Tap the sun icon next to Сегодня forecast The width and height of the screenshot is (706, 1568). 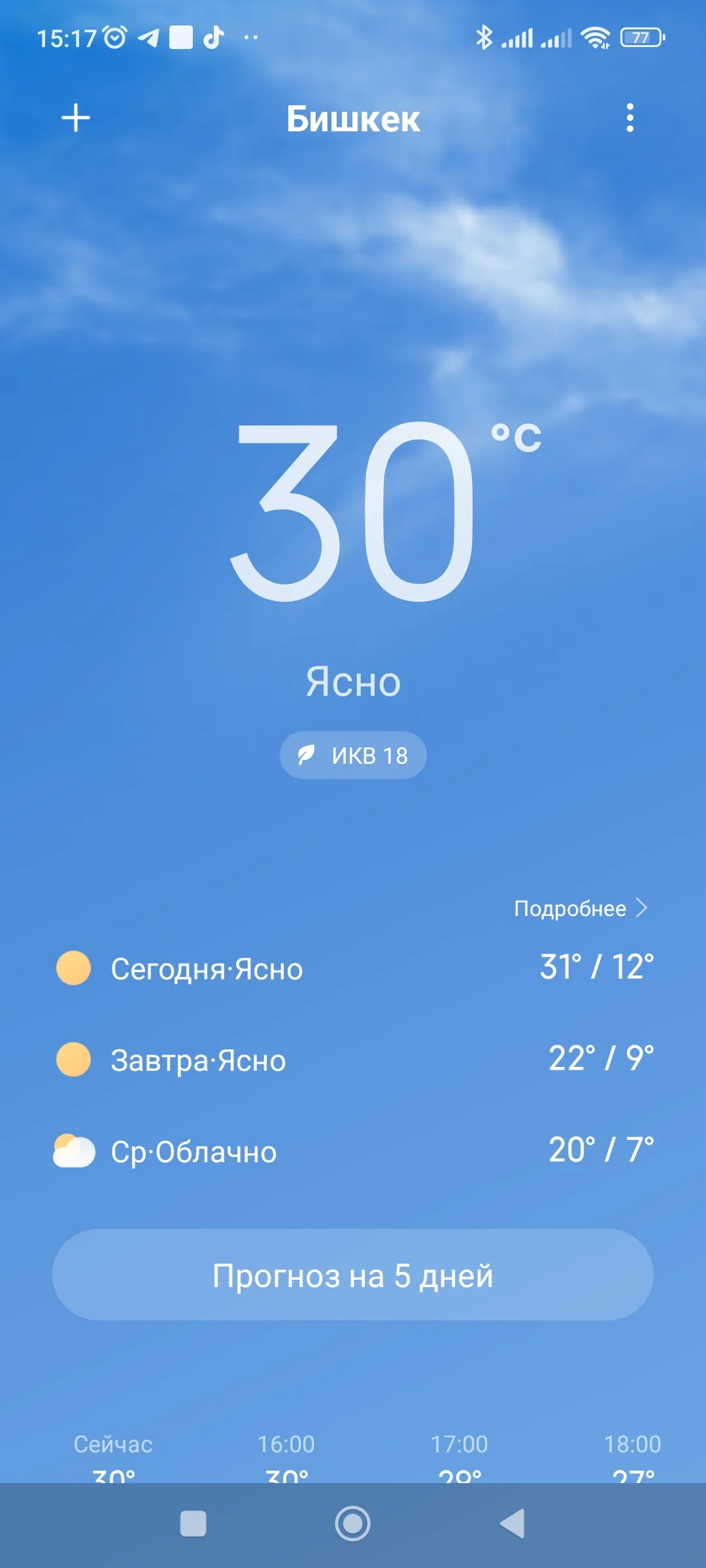click(x=74, y=968)
